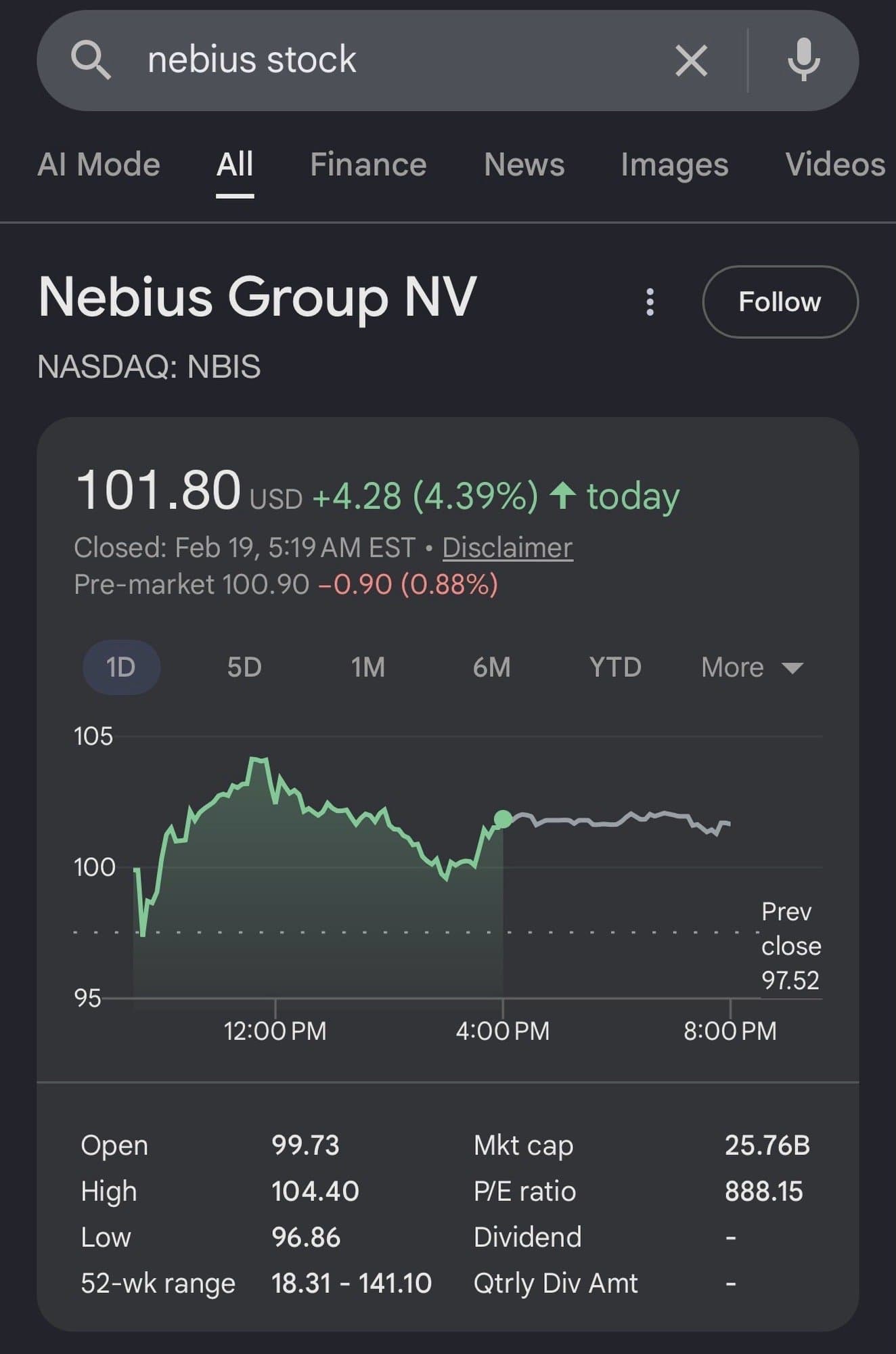Image resolution: width=896 pixels, height=1354 pixels.
Task: Open the Disclaimer link
Action: 507,548
